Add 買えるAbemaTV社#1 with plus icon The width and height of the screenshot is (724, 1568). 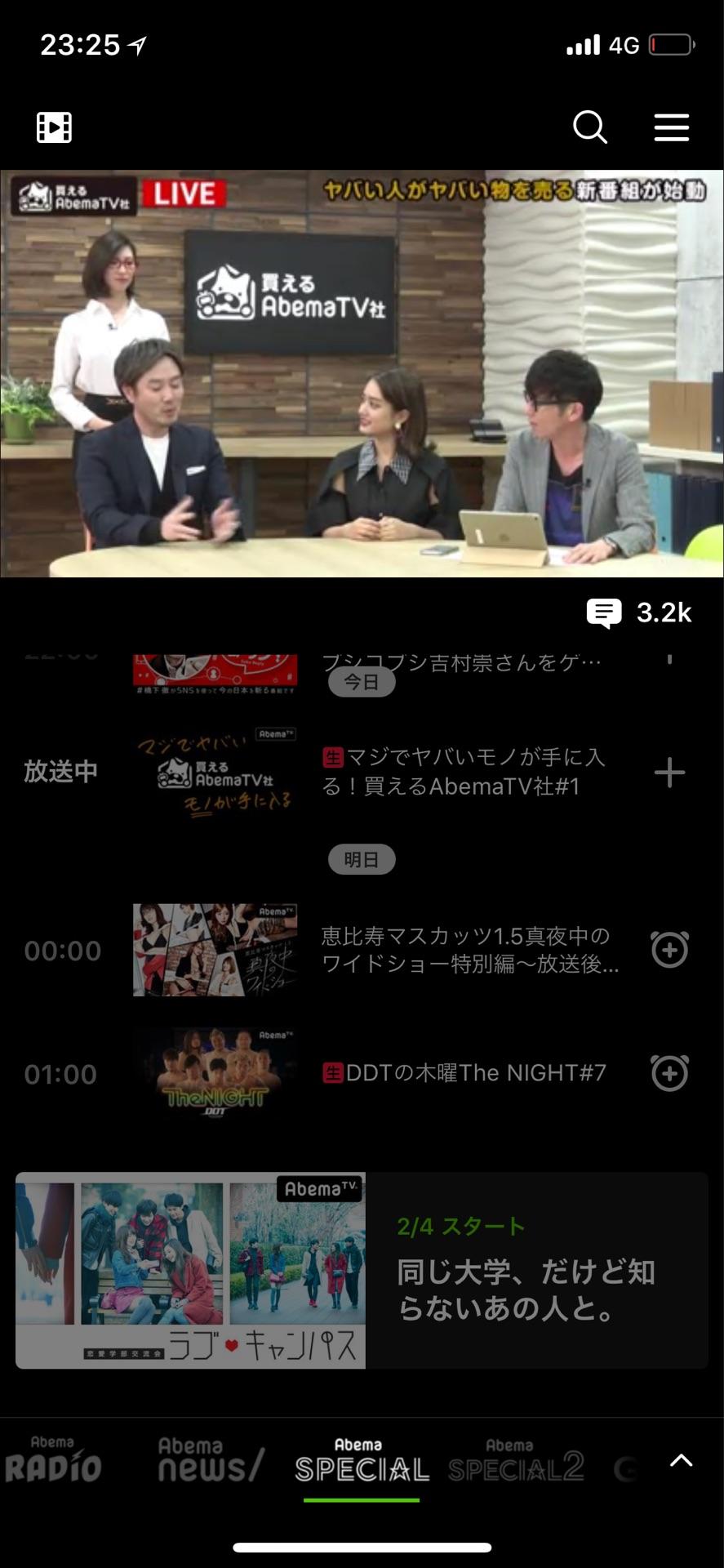(669, 772)
